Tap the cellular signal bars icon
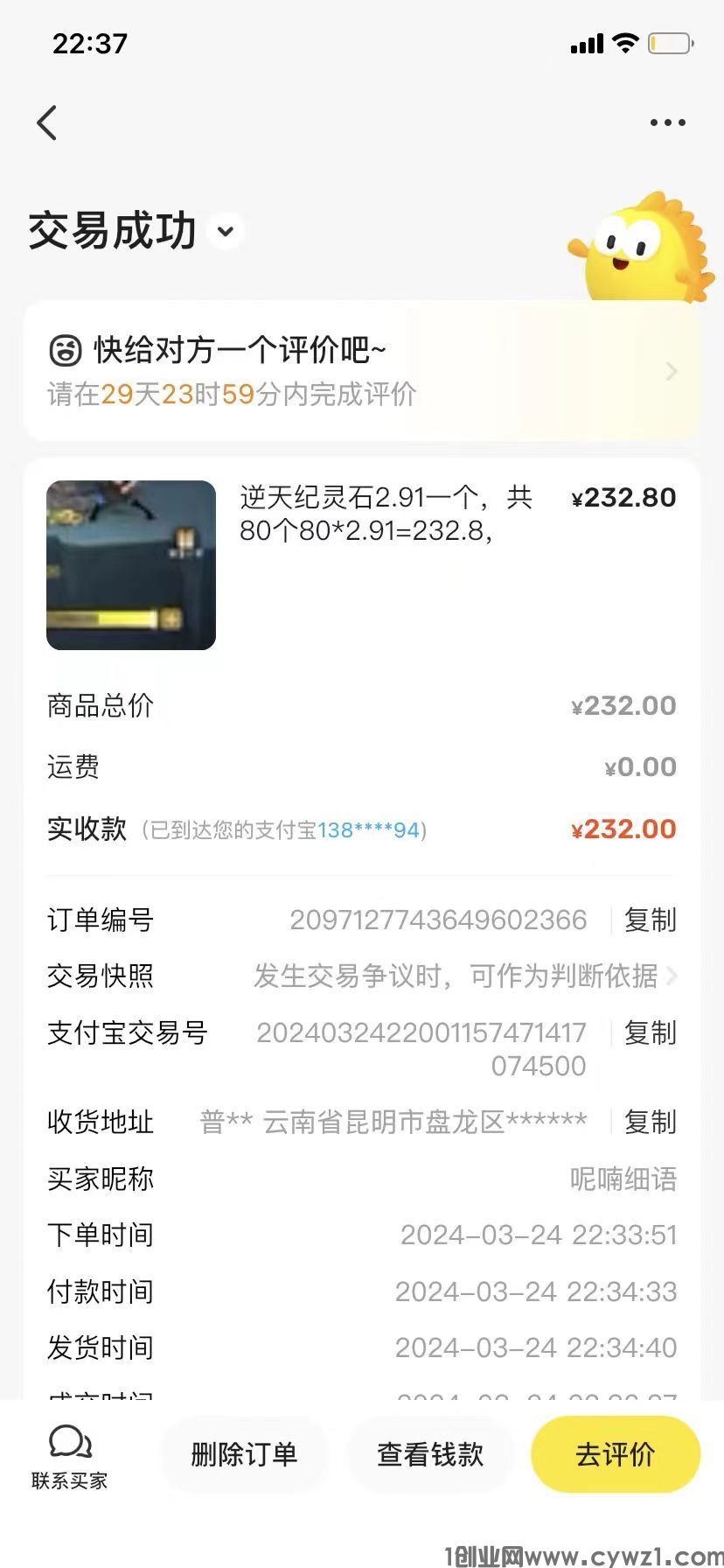724x1568 pixels. coord(585,42)
